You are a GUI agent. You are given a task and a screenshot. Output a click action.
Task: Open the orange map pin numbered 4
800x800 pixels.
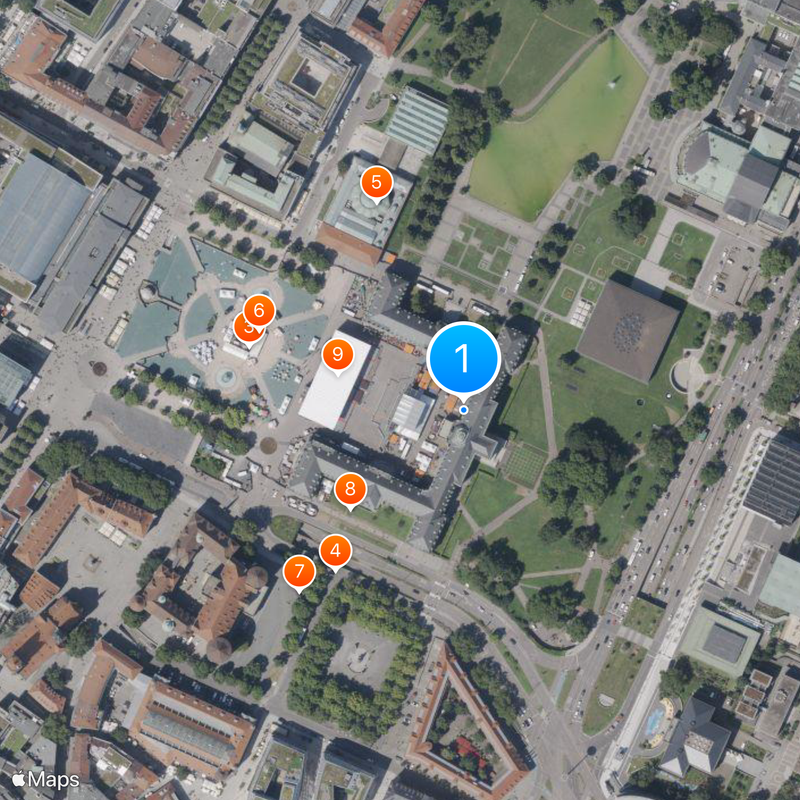tap(335, 550)
